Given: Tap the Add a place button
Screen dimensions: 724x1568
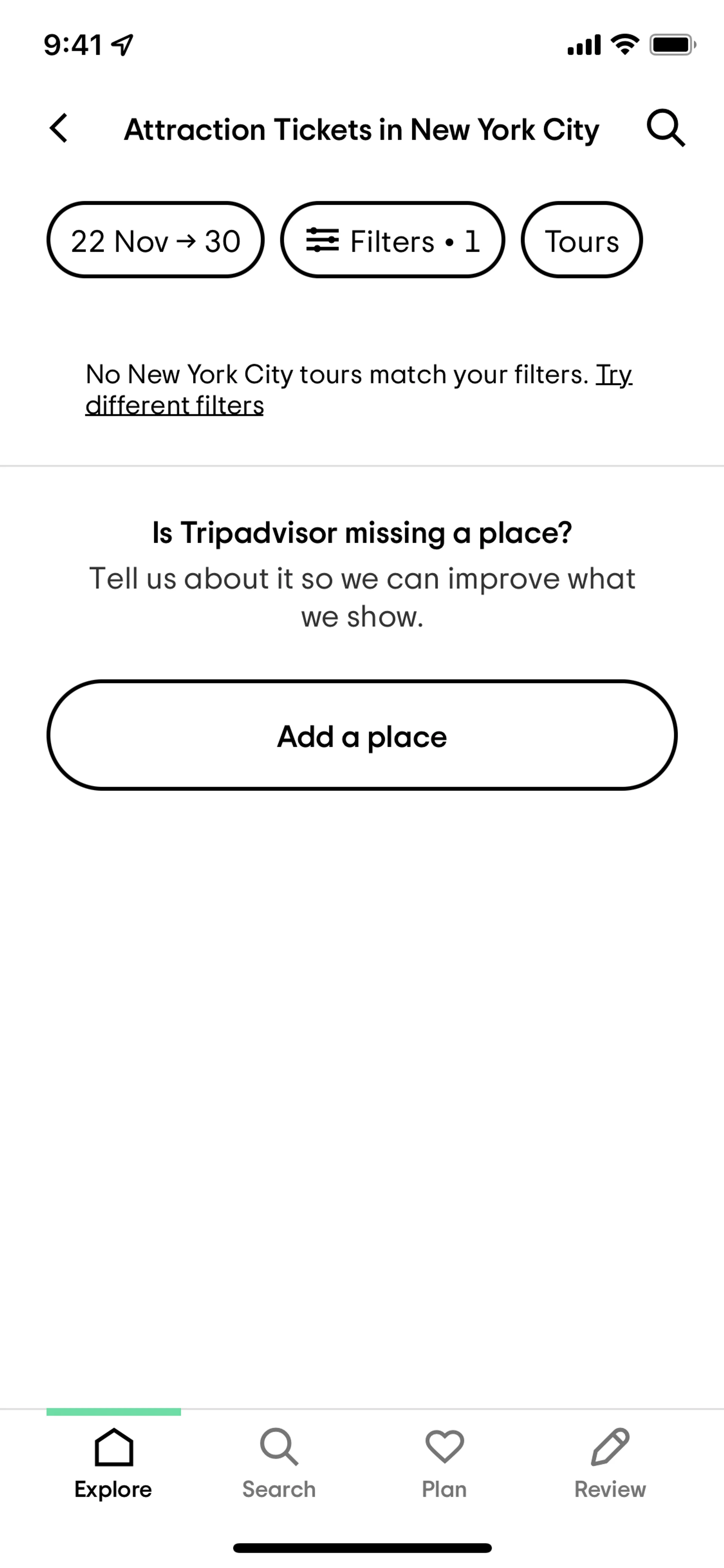Looking at the screenshot, I should point(362,735).
